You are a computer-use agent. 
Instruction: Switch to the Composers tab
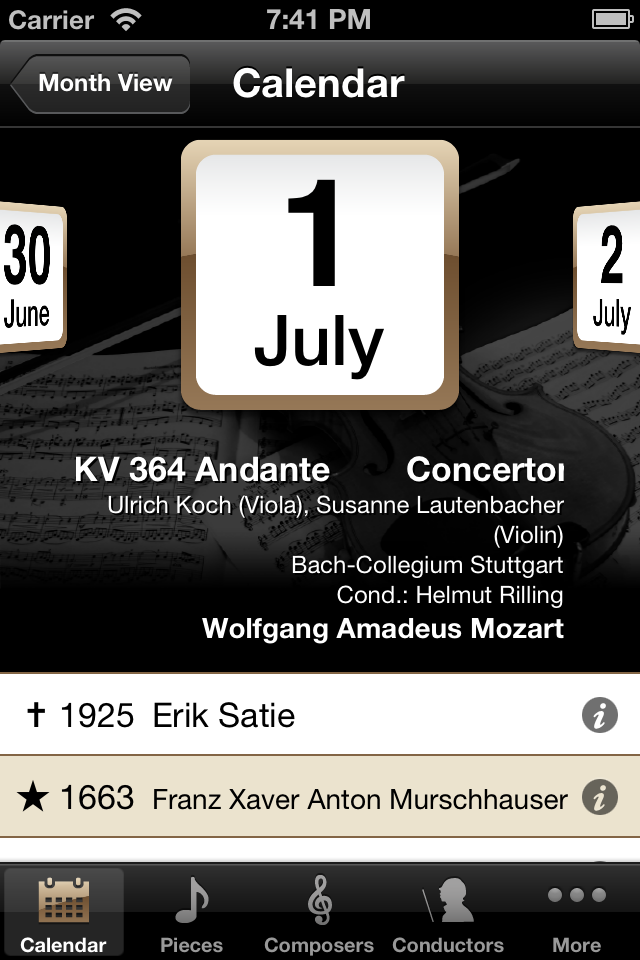pyautogui.click(x=319, y=914)
